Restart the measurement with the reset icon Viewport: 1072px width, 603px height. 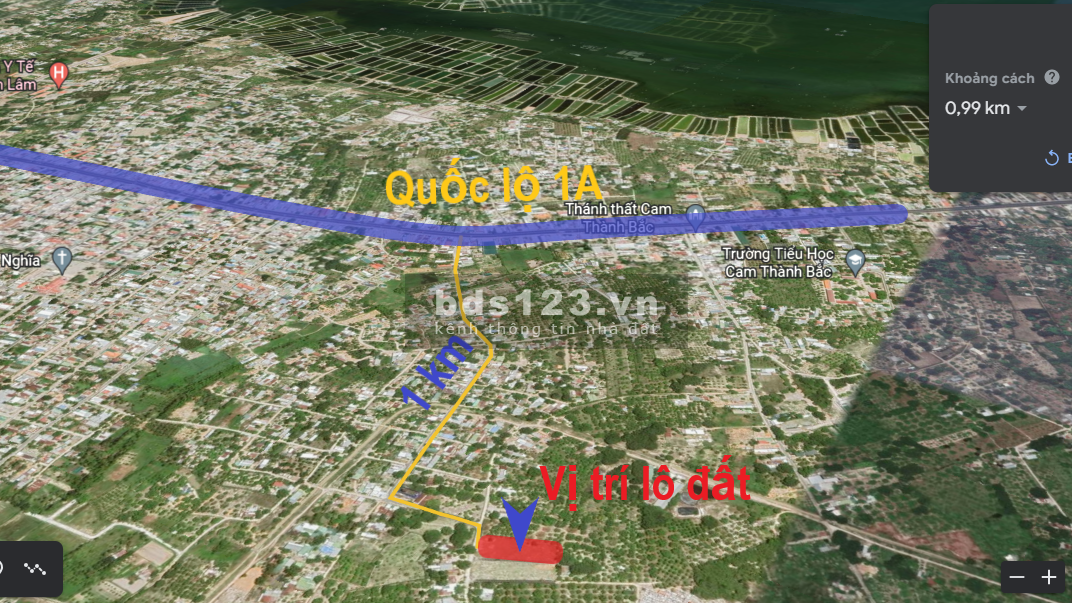click(1052, 158)
